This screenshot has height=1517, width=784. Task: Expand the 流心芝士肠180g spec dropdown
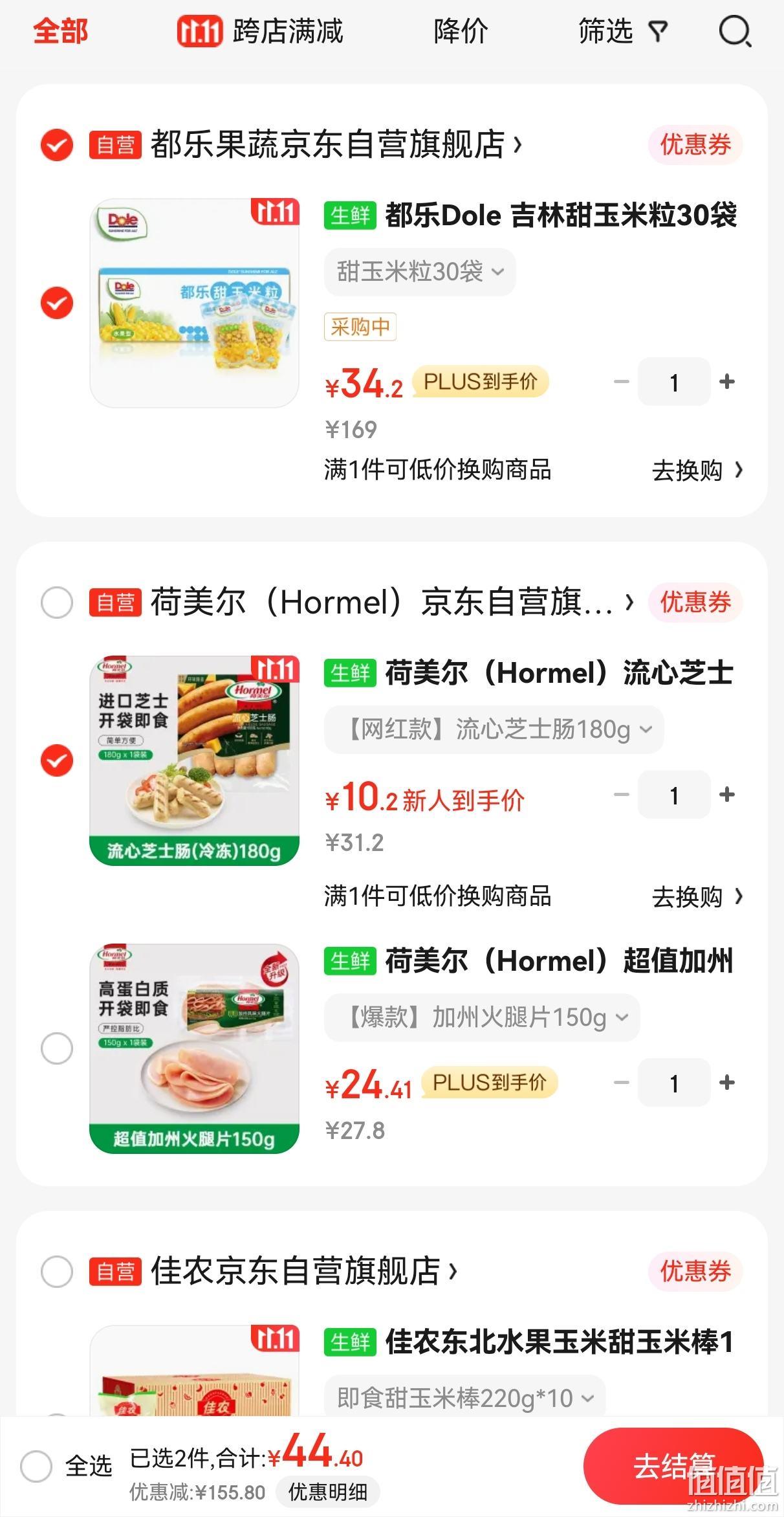click(494, 729)
